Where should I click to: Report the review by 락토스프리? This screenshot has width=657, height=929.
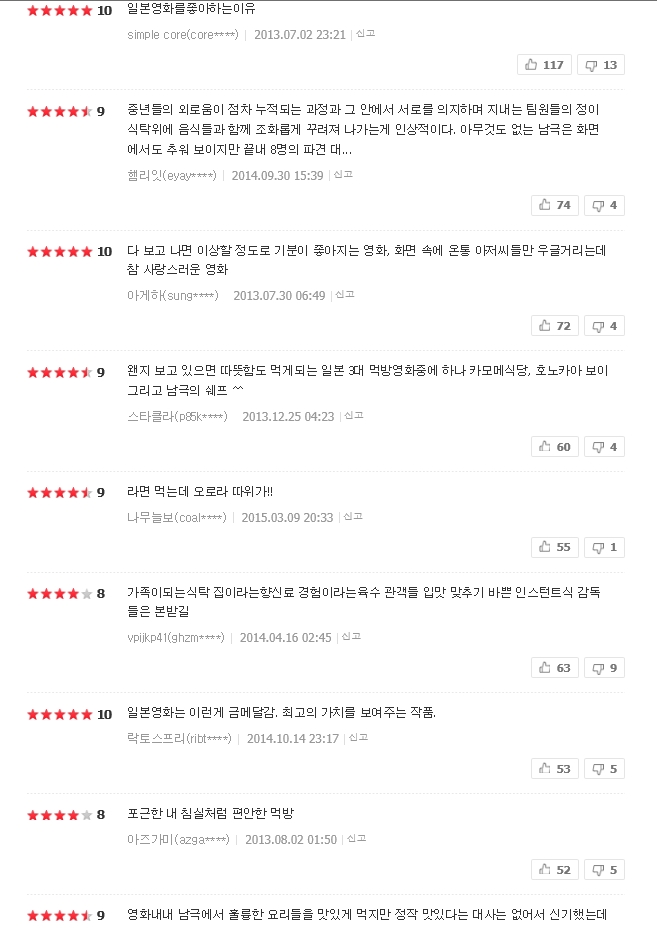[358, 737]
